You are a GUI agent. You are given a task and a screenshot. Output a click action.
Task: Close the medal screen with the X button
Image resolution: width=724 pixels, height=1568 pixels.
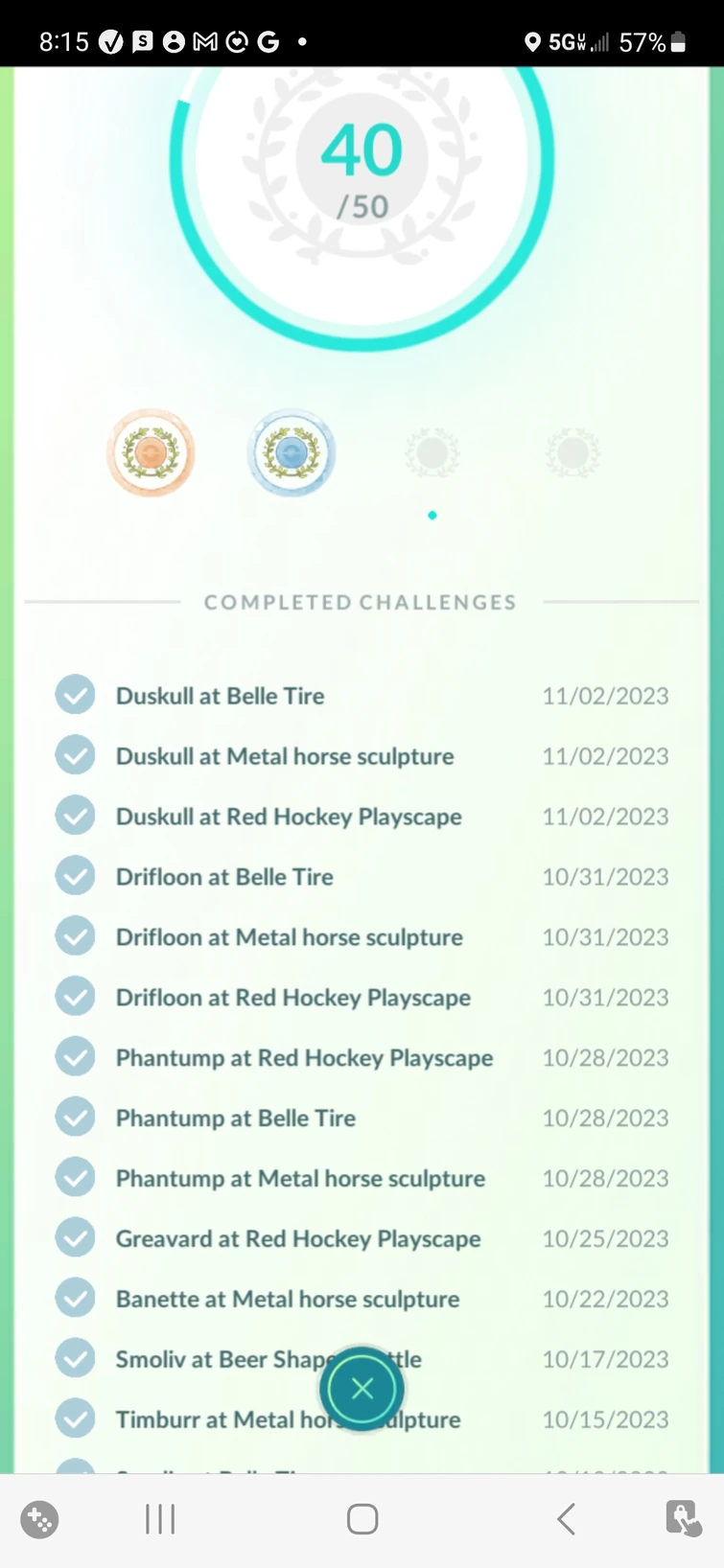[x=362, y=1388]
